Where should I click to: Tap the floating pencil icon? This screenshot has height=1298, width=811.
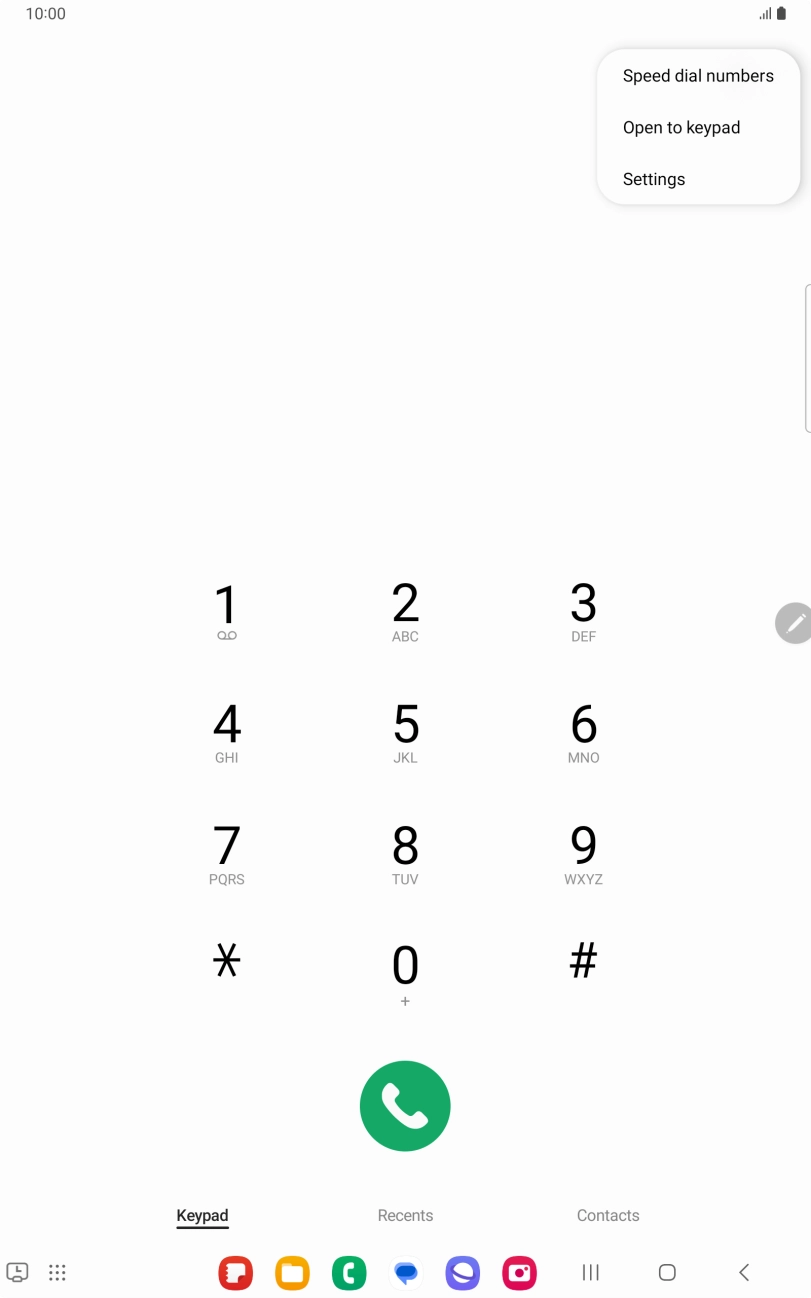coord(795,623)
